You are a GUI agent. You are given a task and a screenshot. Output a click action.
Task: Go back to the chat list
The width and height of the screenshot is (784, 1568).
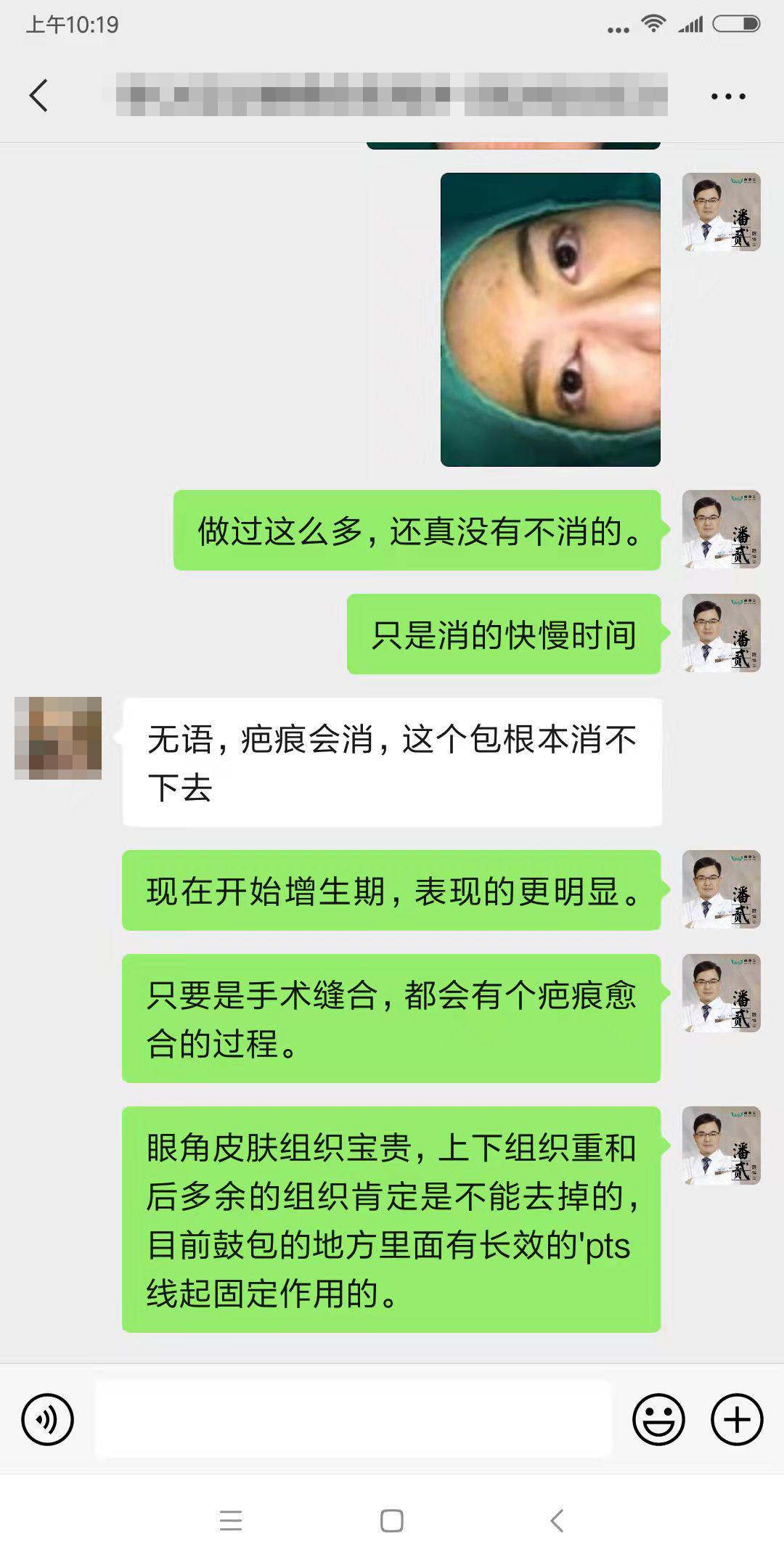[39, 95]
